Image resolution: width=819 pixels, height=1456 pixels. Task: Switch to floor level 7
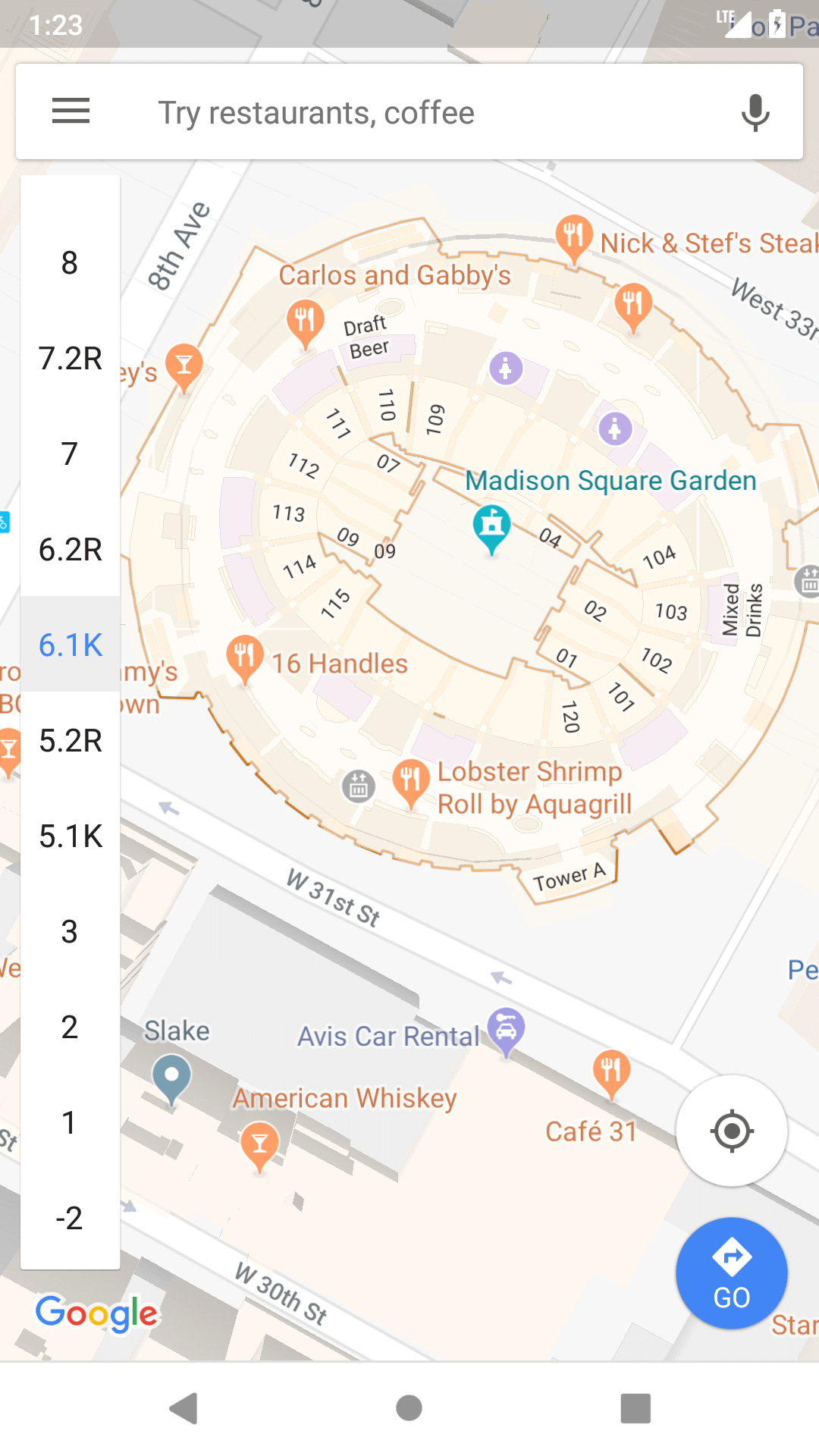pyautogui.click(x=70, y=453)
